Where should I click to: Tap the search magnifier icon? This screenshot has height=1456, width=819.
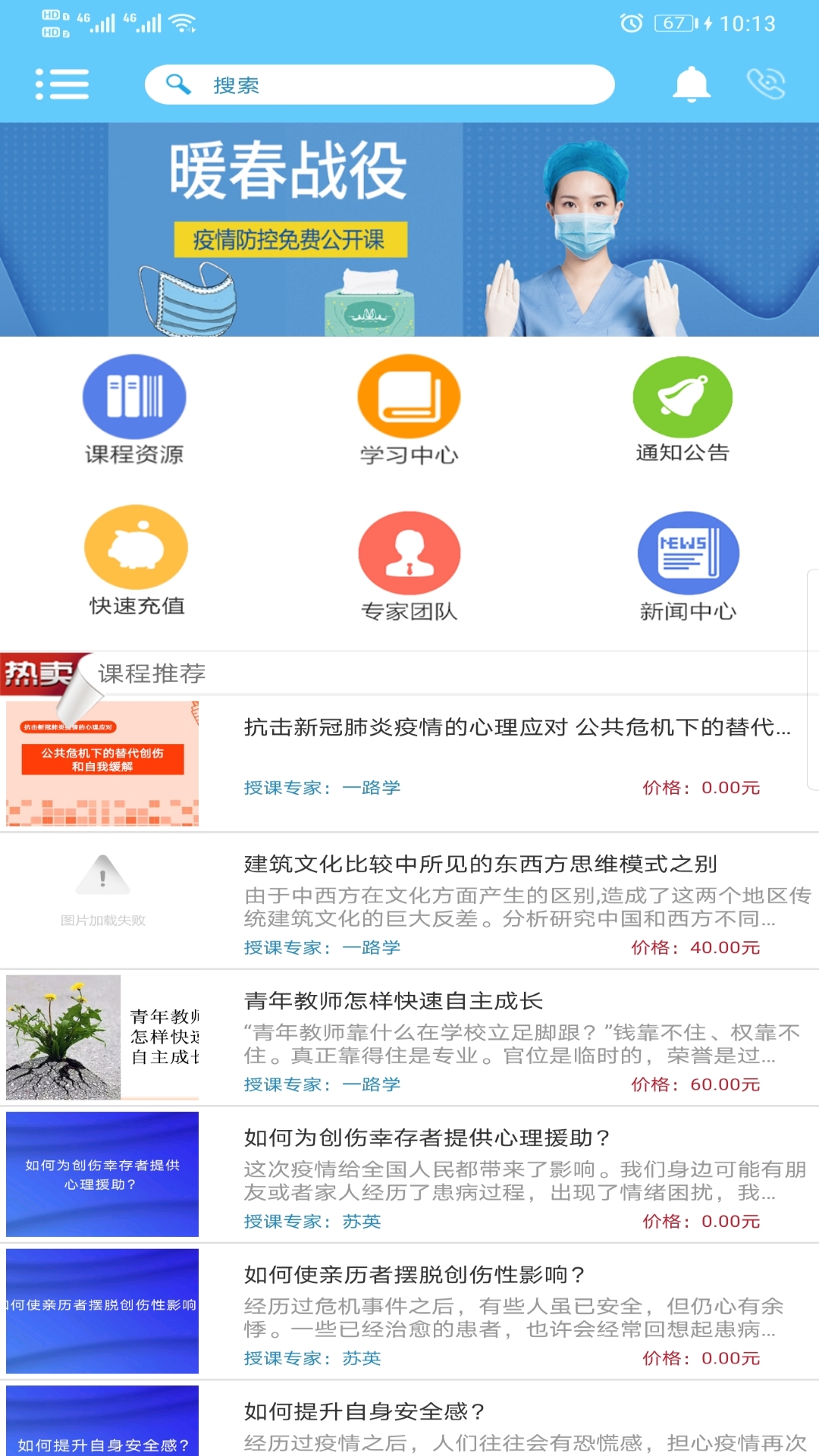click(177, 84)
